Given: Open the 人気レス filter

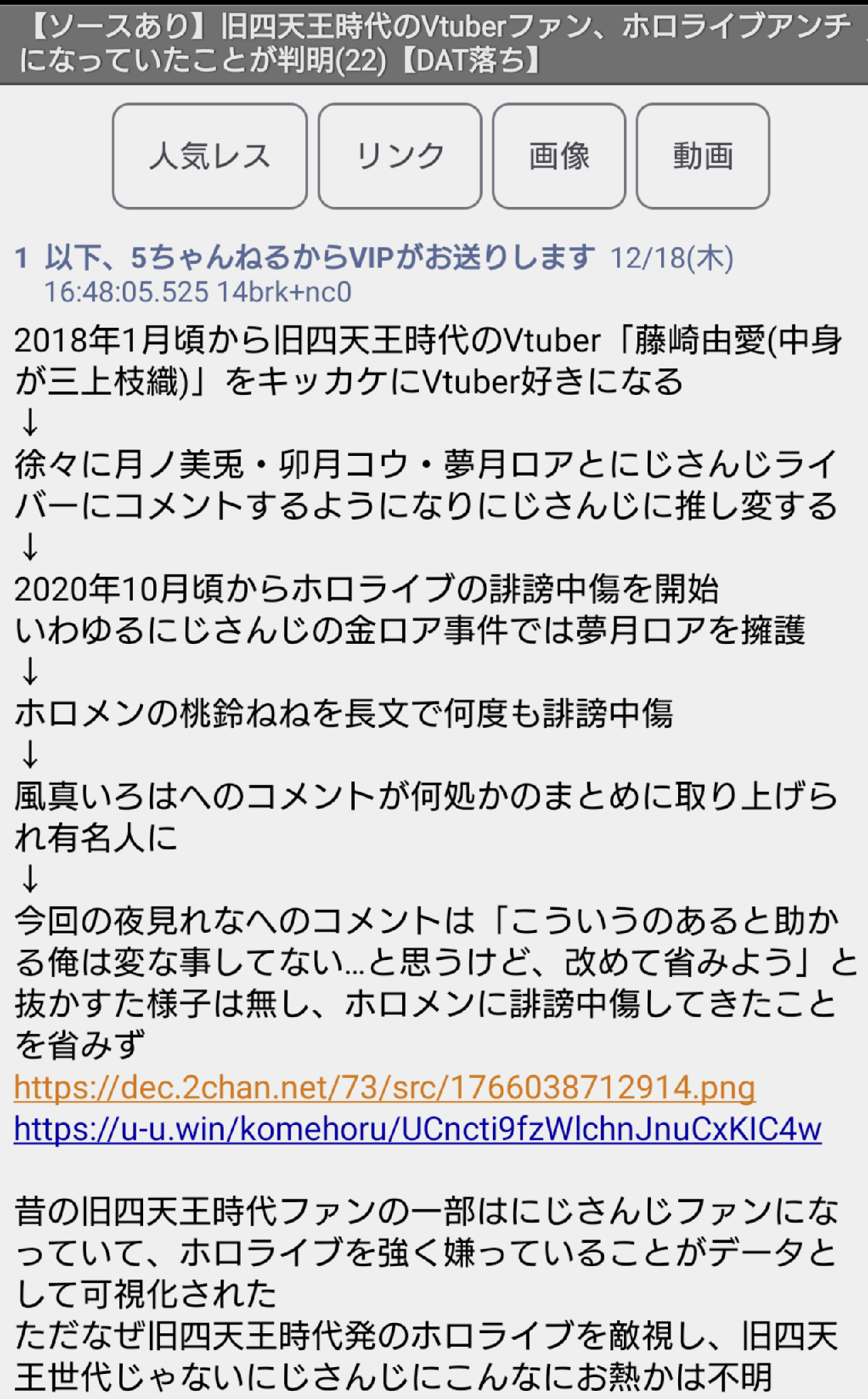Looking at the screenshot, I should pos(210,156).
